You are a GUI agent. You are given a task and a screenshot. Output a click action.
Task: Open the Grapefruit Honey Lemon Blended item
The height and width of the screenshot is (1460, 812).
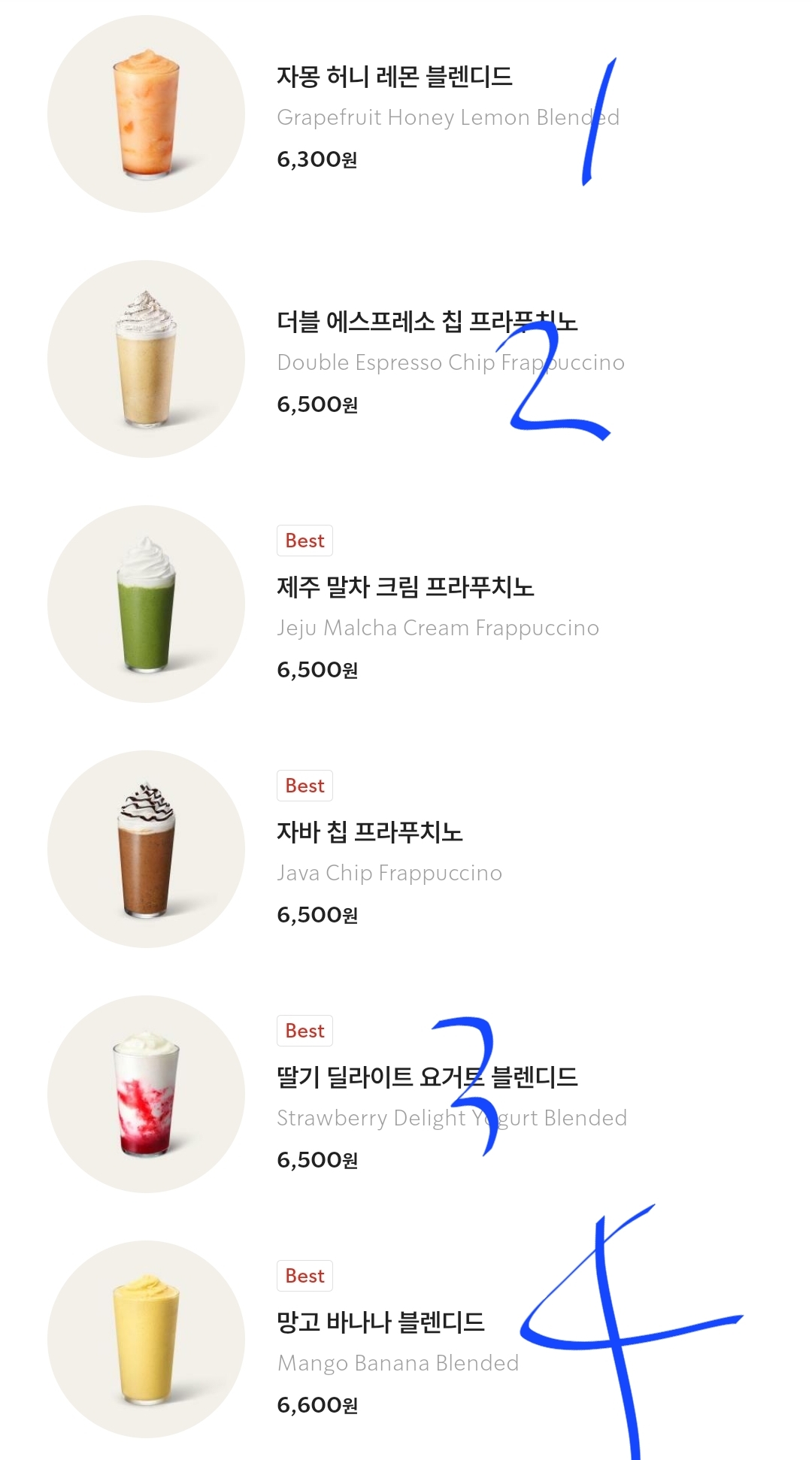point(394,77)
